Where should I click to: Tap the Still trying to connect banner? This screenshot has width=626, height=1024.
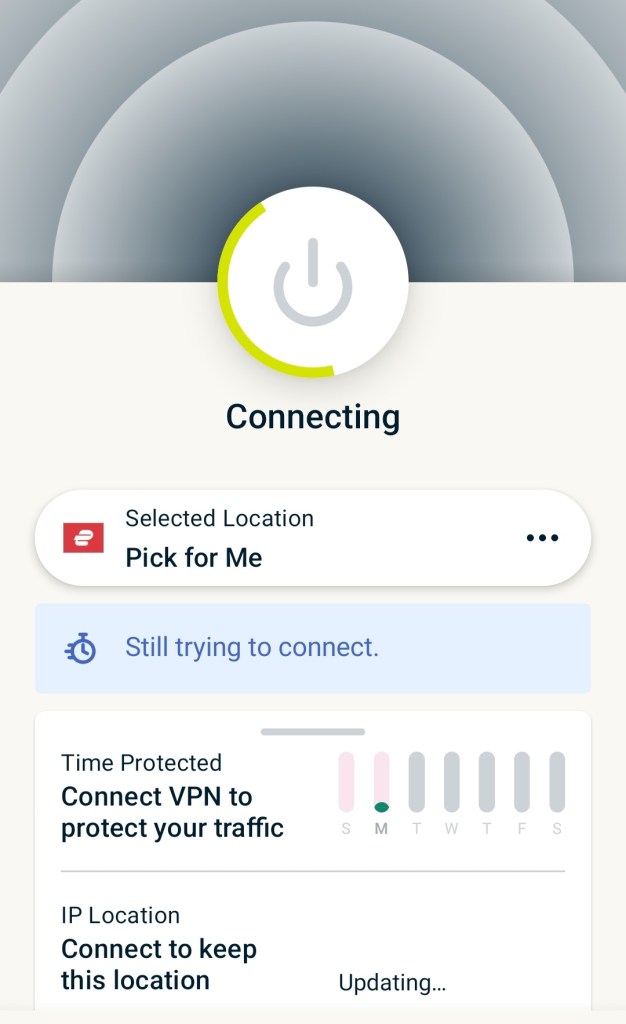coord(312,648)
